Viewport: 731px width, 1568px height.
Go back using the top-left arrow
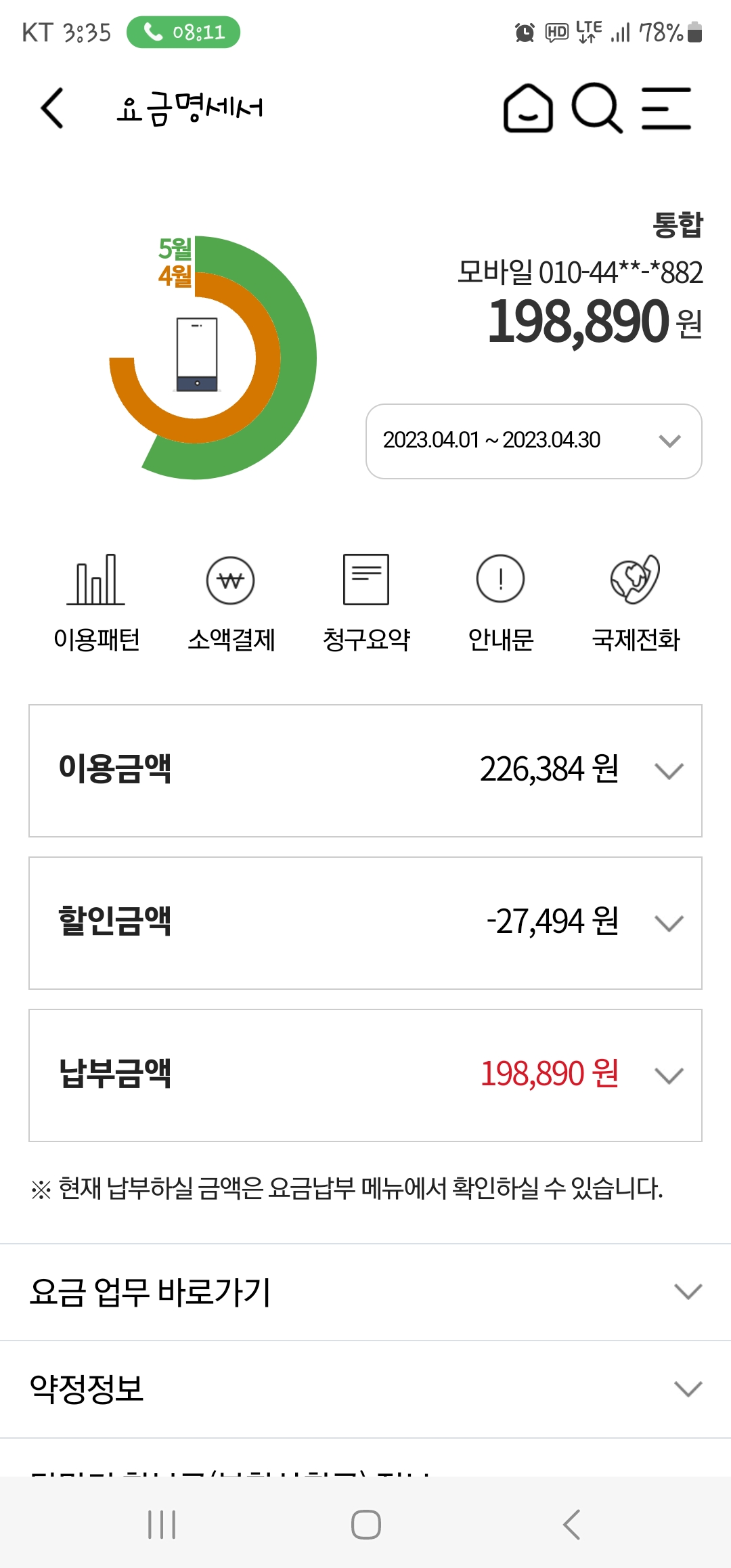[x=52, y=108]
